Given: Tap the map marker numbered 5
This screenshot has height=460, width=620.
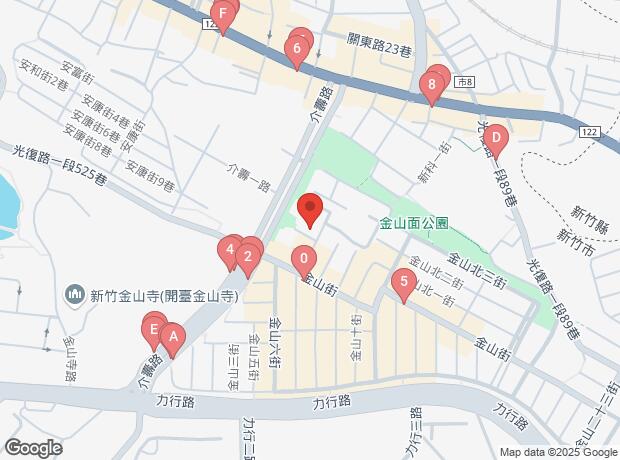Looking at the screenshot, I should point(403,284).
